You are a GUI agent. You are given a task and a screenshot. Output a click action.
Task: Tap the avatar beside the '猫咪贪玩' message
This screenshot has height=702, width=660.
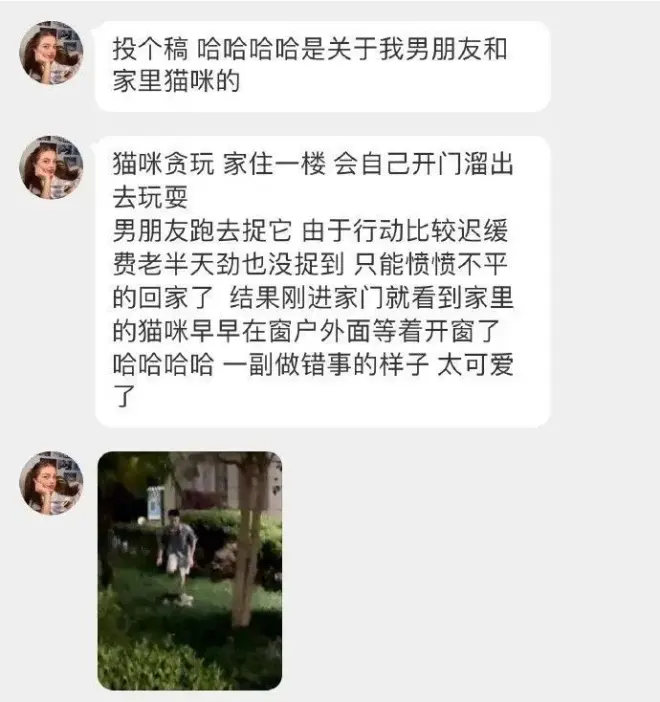point(52,167)
